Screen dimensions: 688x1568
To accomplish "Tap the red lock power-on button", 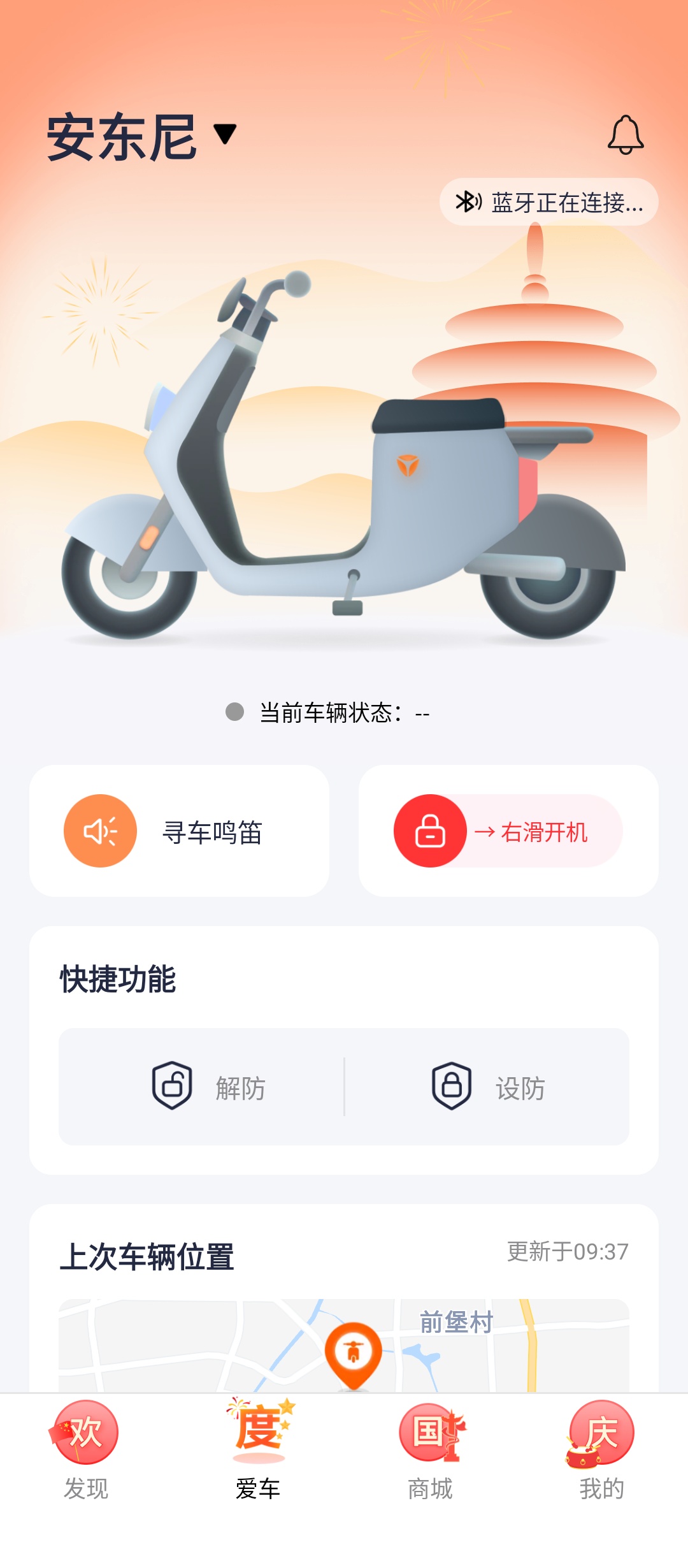I will pyautogui.click(x=431, y=831).
